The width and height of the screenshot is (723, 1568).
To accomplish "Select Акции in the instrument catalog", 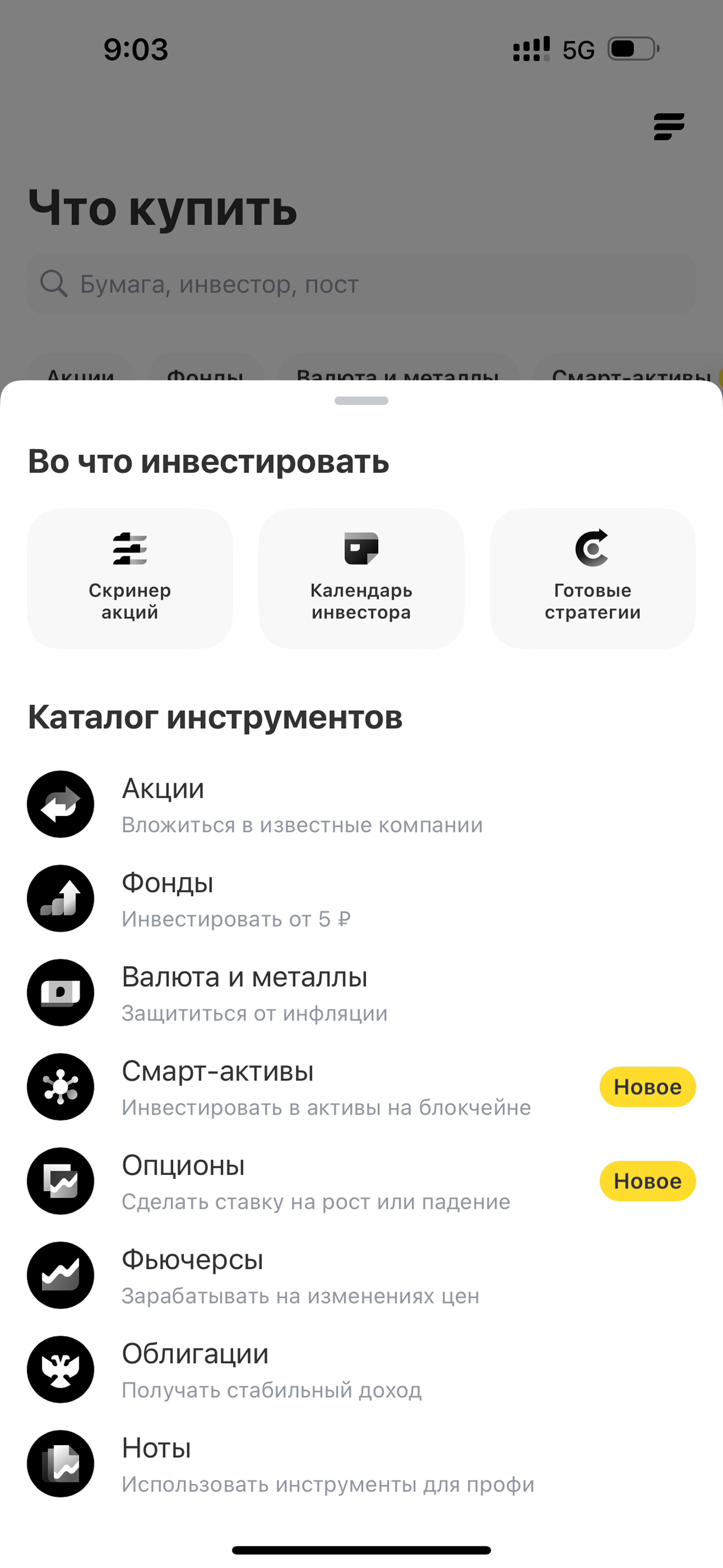I will pyautogui.click(x=361, y=804).
